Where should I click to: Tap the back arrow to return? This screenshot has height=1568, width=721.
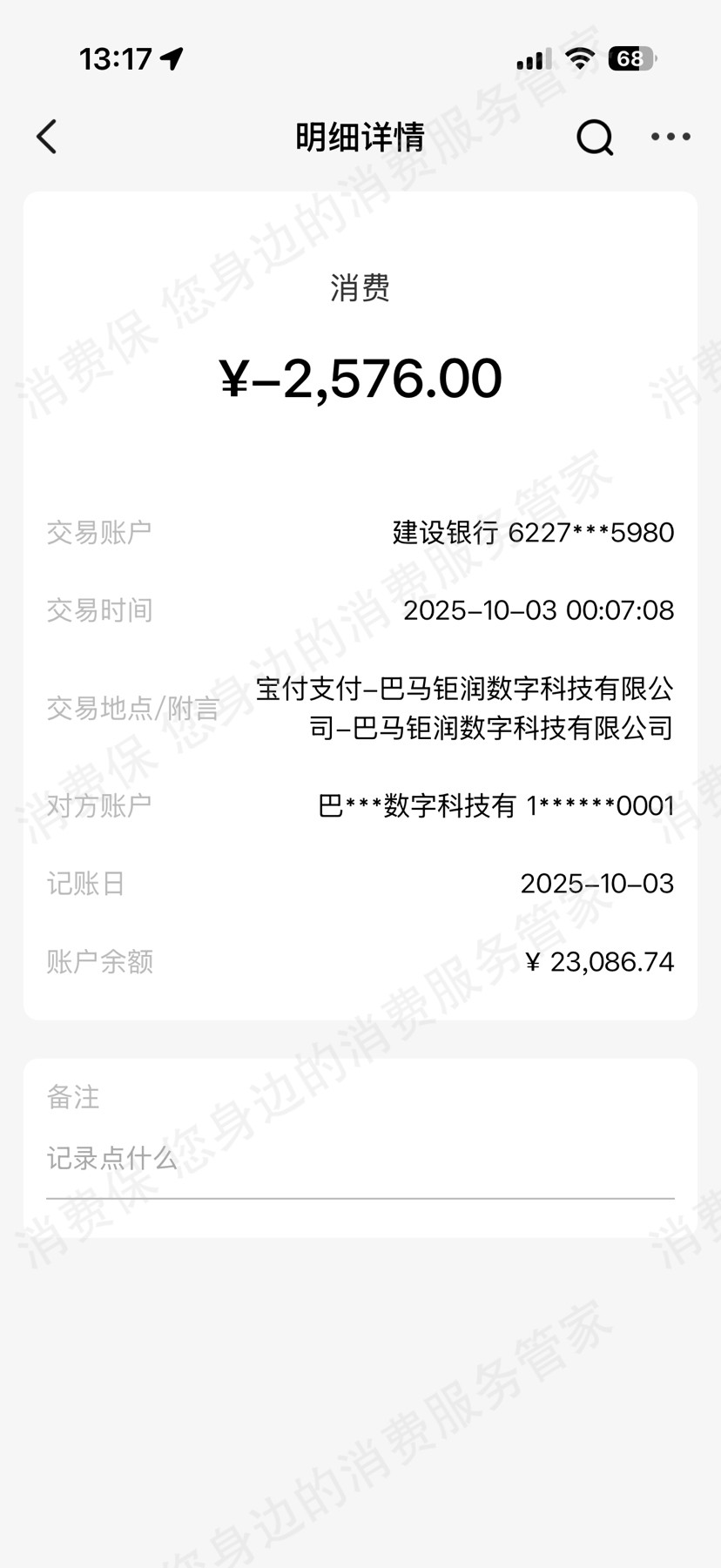[46, 137]
